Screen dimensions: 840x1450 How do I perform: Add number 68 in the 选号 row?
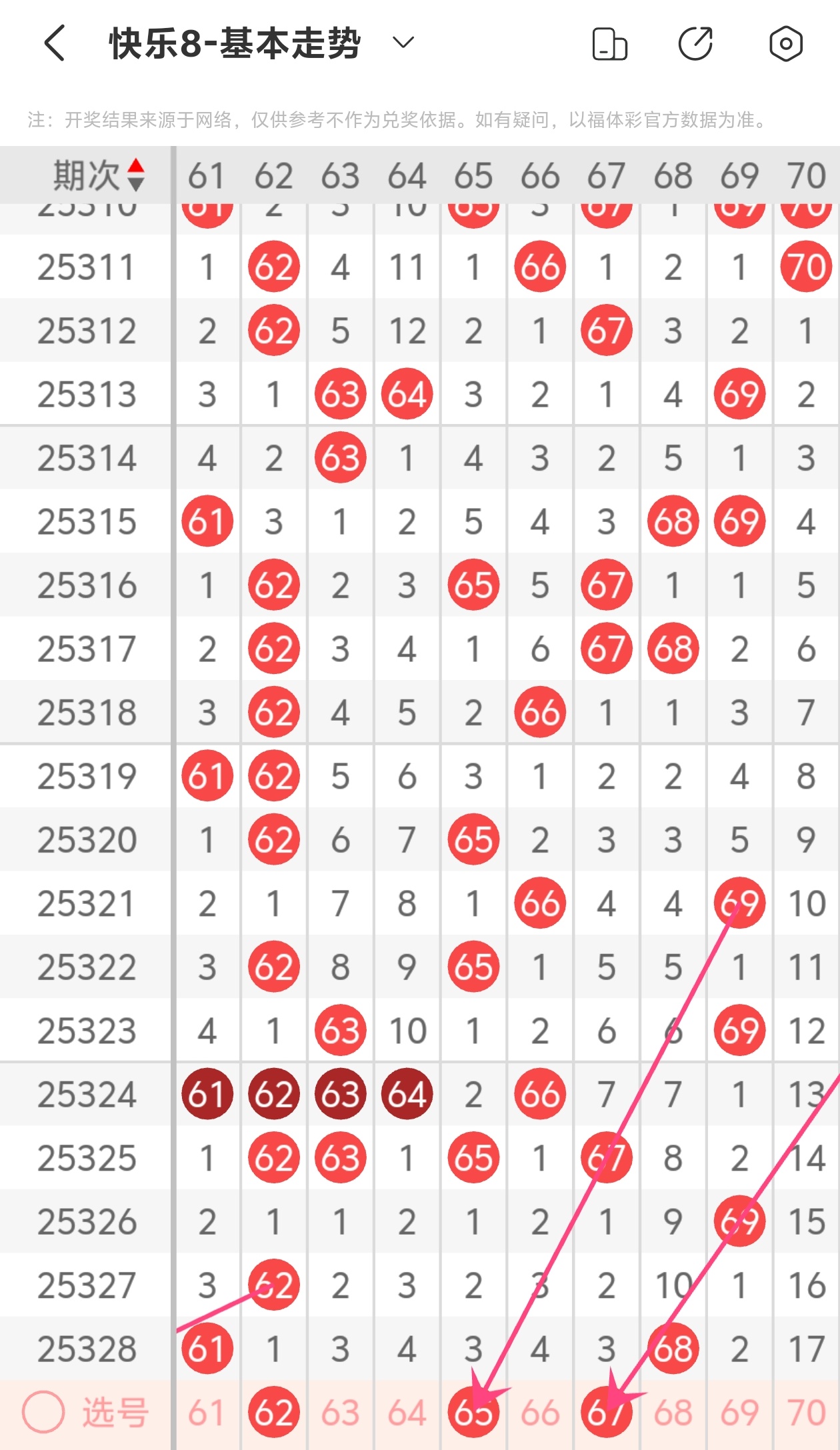(673, 1413)
